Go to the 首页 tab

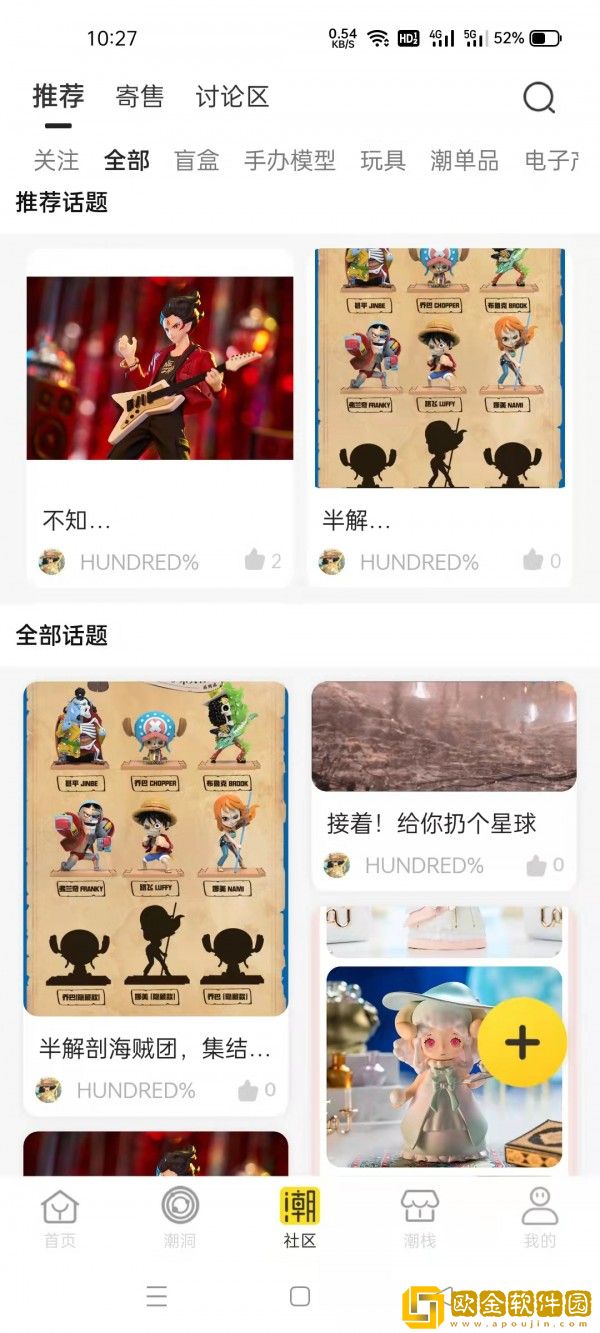point(60,1218)
